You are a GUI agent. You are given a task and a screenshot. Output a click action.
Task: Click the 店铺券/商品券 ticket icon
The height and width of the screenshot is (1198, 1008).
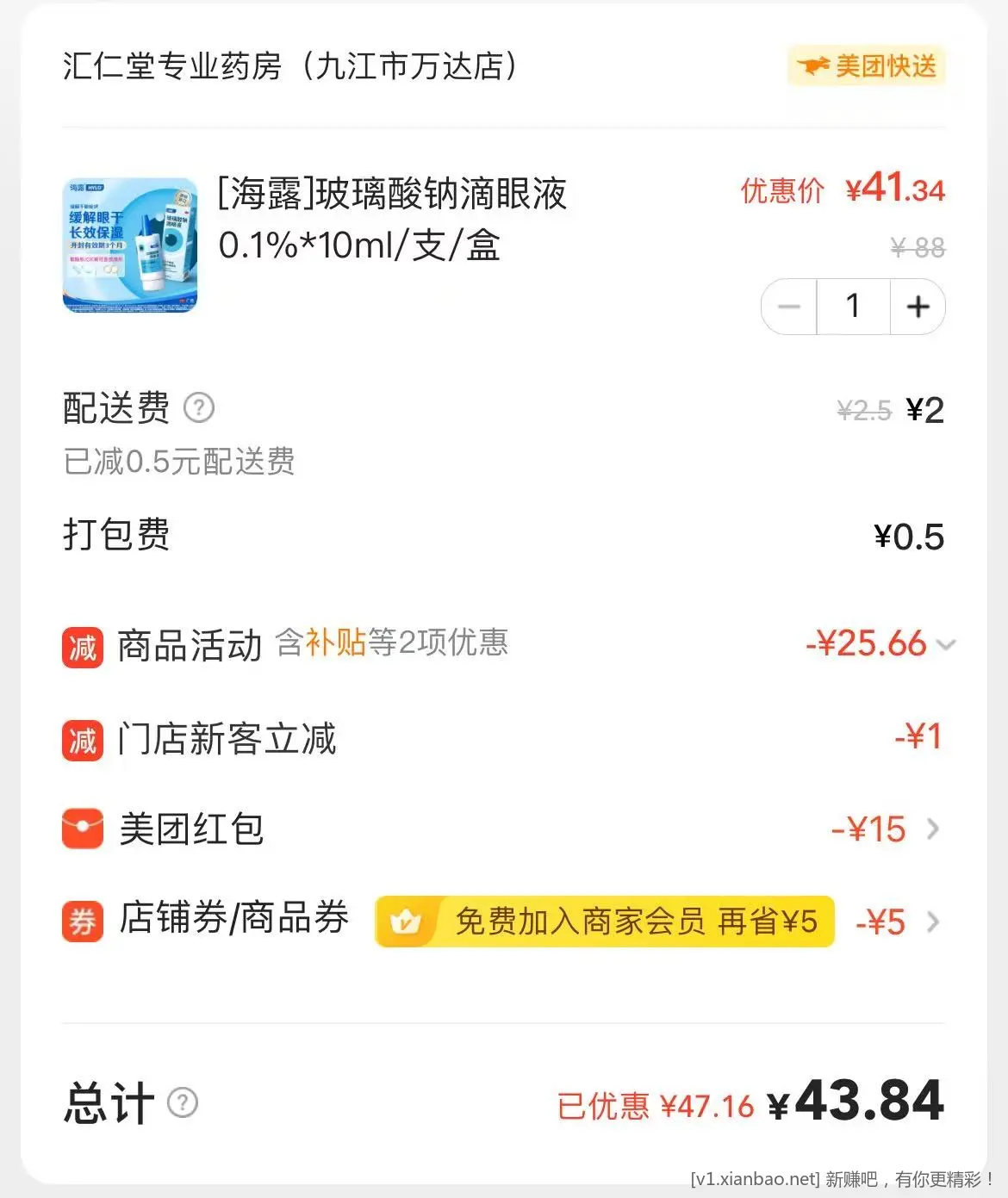click(x=82, y=921)
